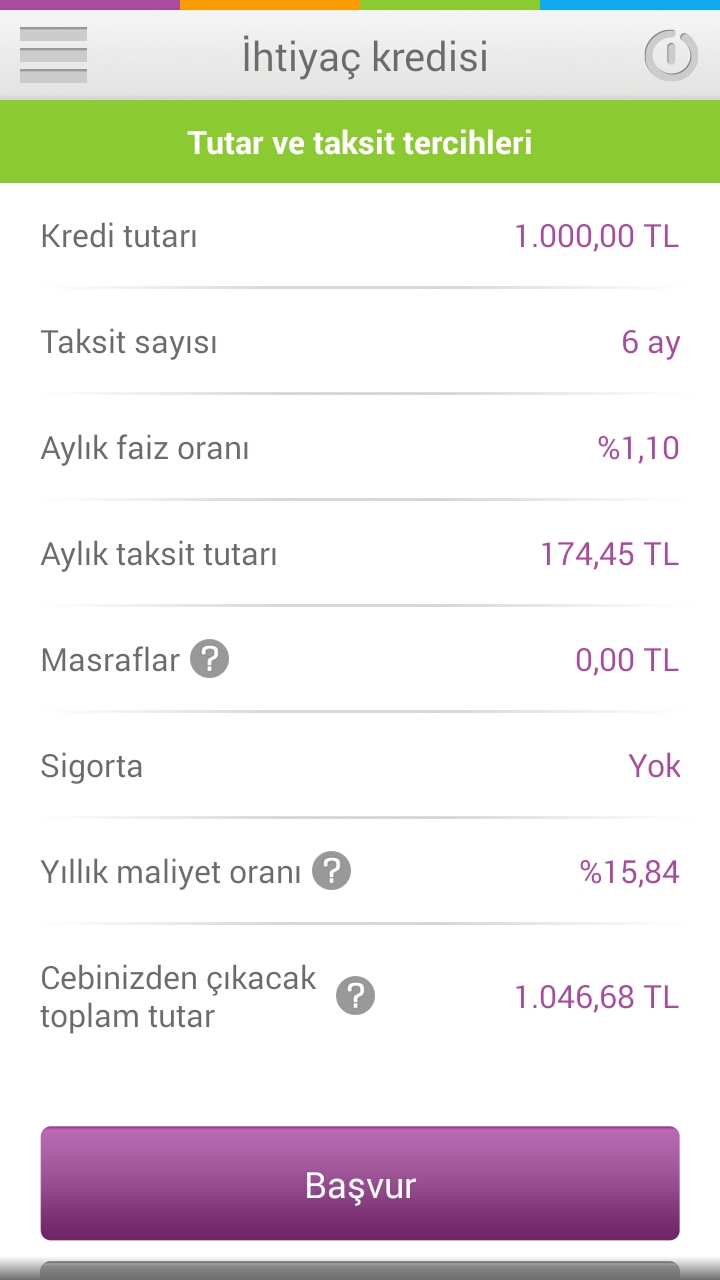Open help for Cebinizden çıkacak toplam tutar
The image size is (720, 1280).
tap(355, 996)
